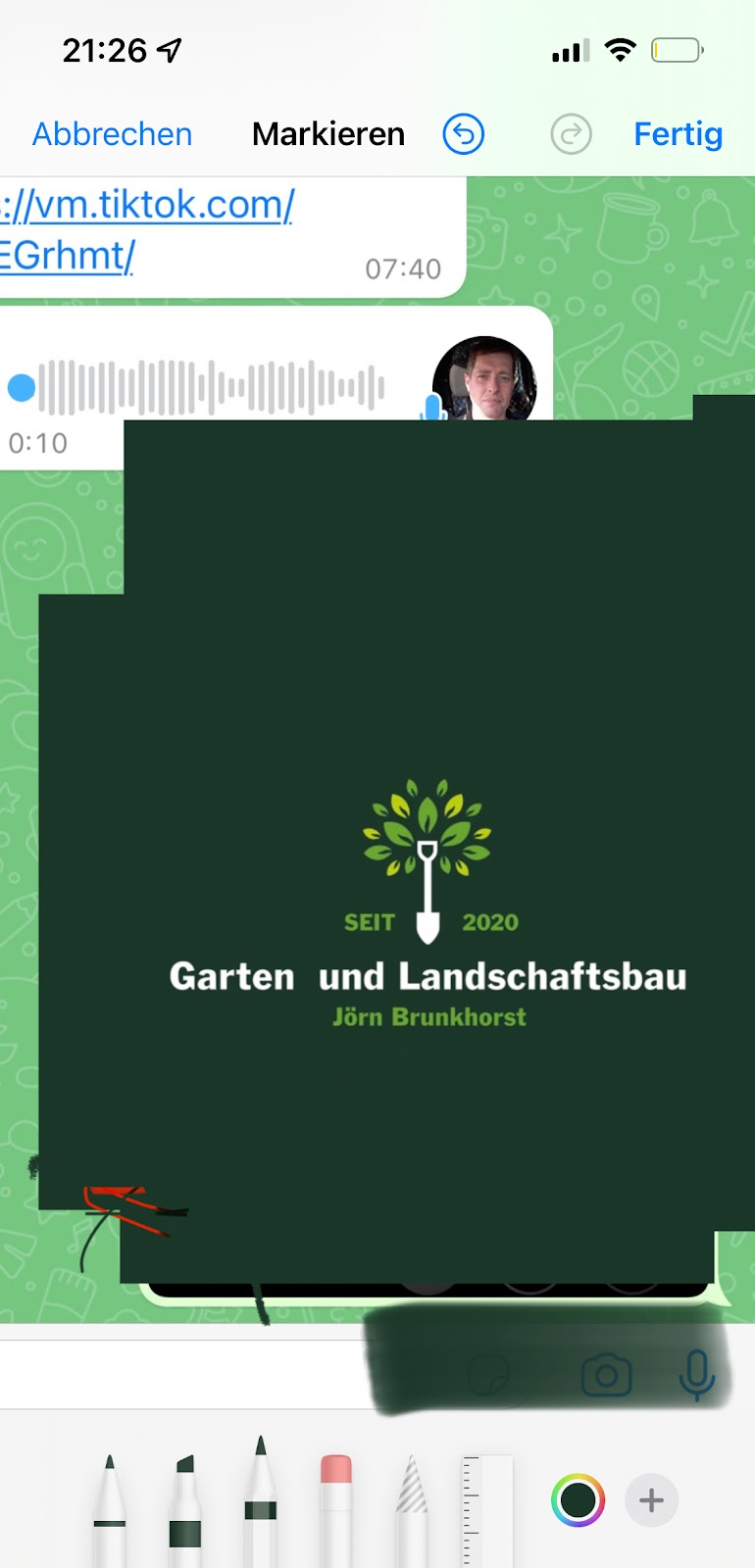The width and height of the screenshot is (755, 1568).
Task: Pick the lasso selection tool
Action: coord(412,1509)
